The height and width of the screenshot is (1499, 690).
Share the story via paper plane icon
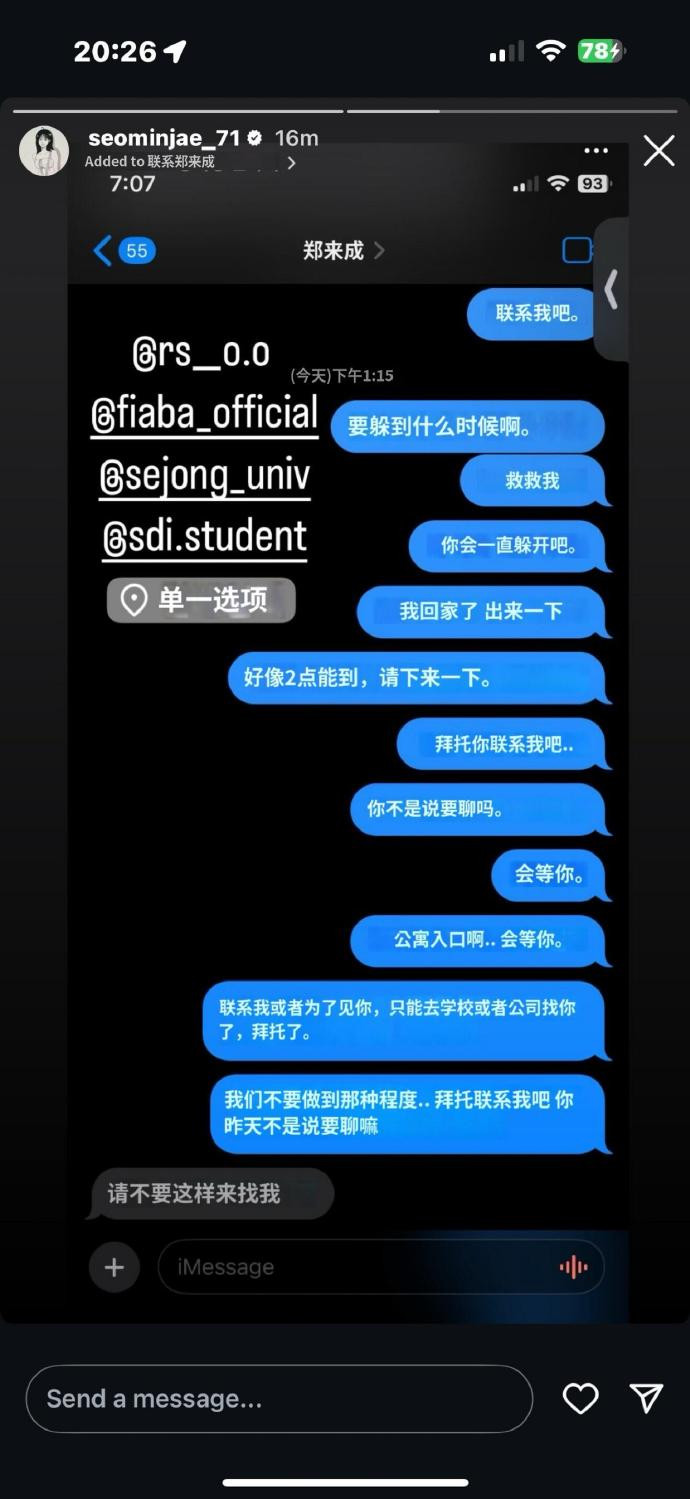pyautogui.click(x=646, y=1398)
